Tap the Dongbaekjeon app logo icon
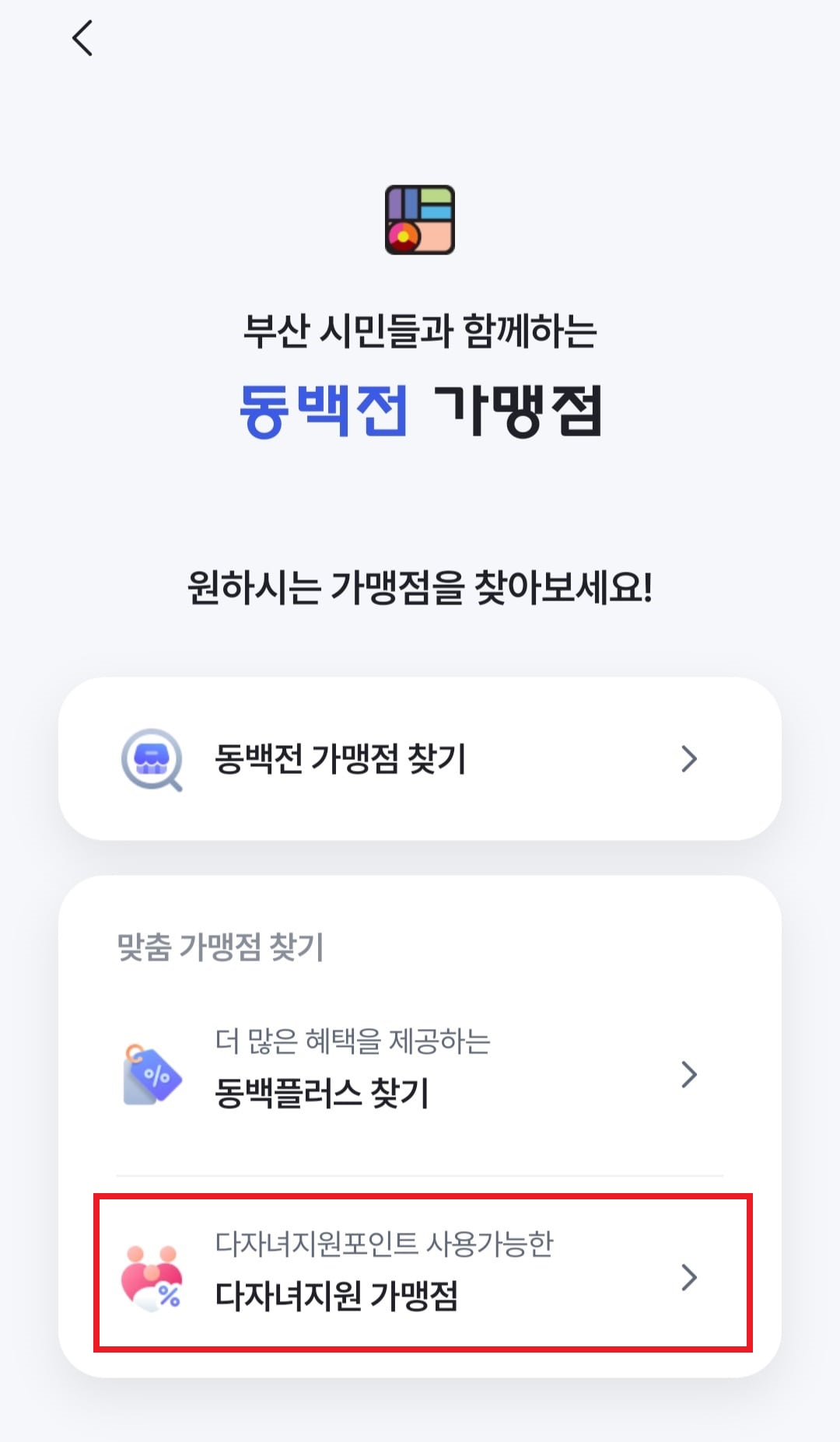Viewport: 840px width, 1442px height. tap(418, 220)
